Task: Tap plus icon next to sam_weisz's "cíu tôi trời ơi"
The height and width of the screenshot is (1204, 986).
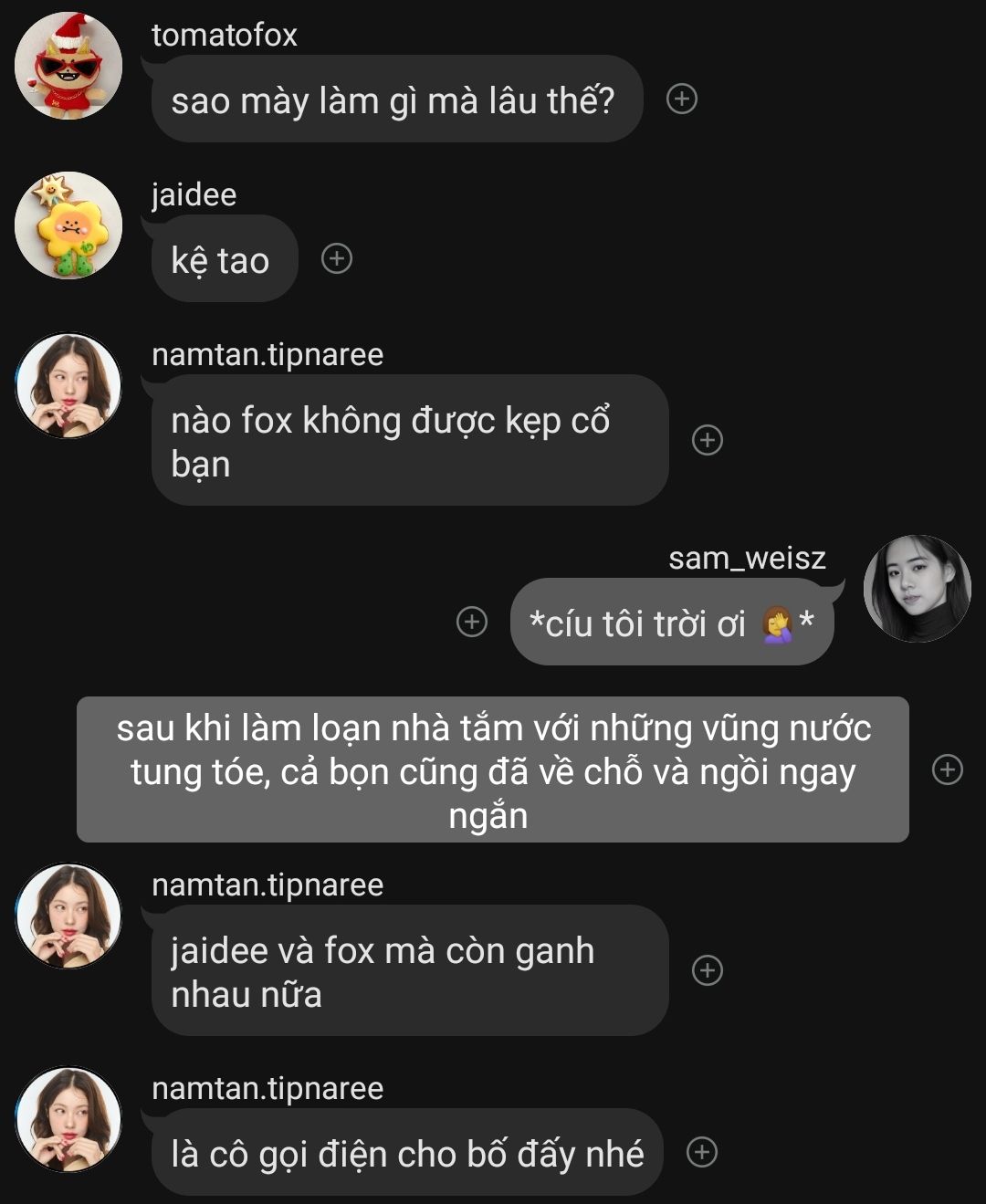Action: pos(472,622)
